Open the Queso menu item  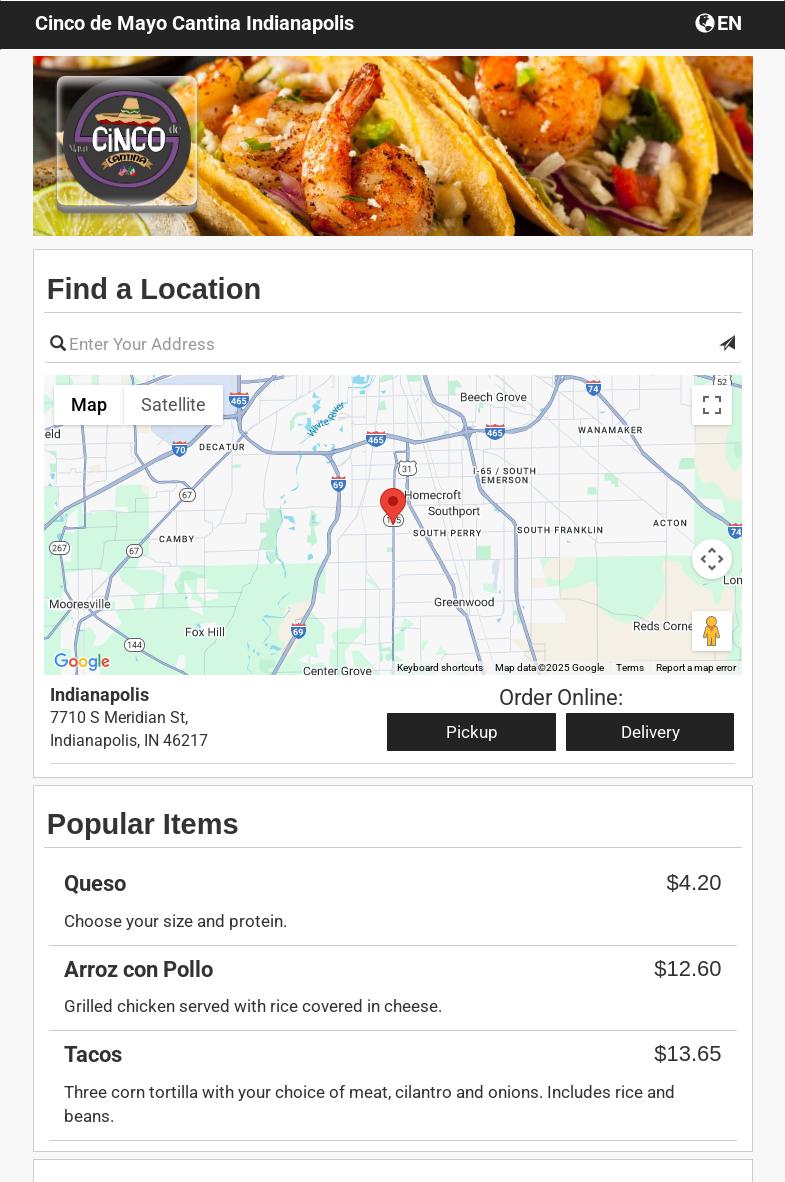click(x=95, y=884)
